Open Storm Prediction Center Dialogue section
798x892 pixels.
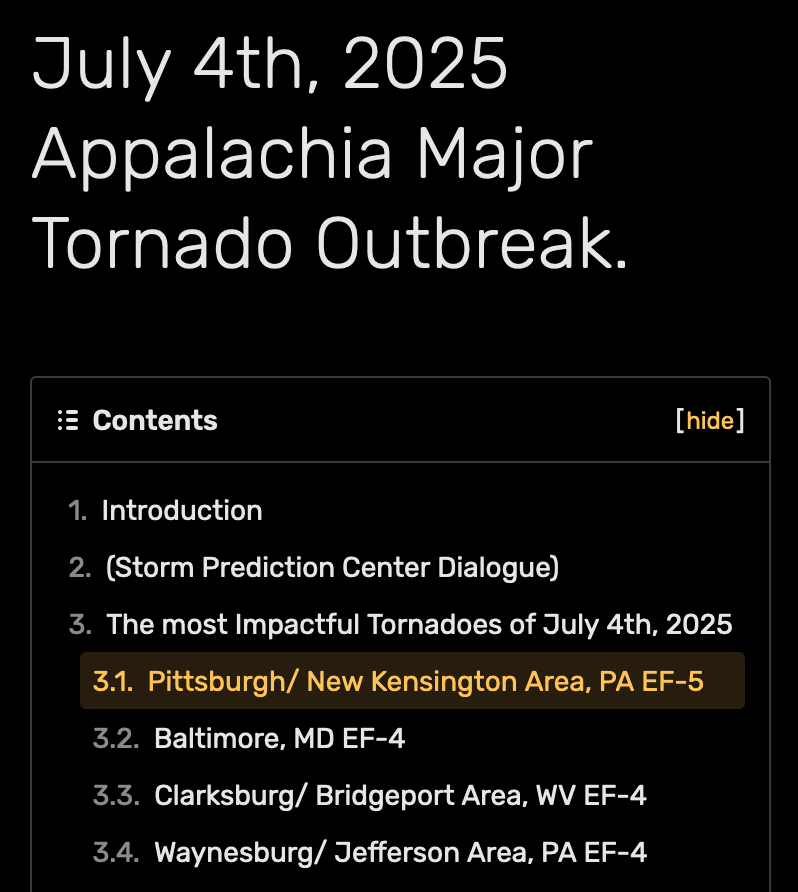coord(332,568)
